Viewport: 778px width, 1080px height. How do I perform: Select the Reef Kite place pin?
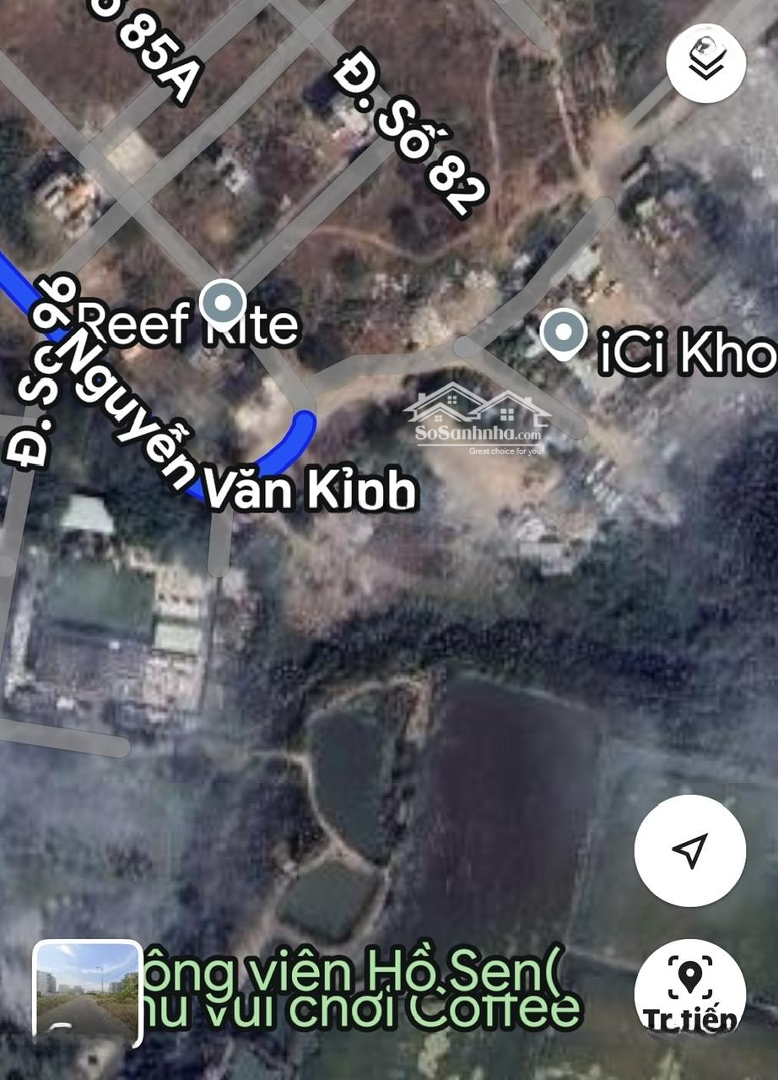pos(222,302)
